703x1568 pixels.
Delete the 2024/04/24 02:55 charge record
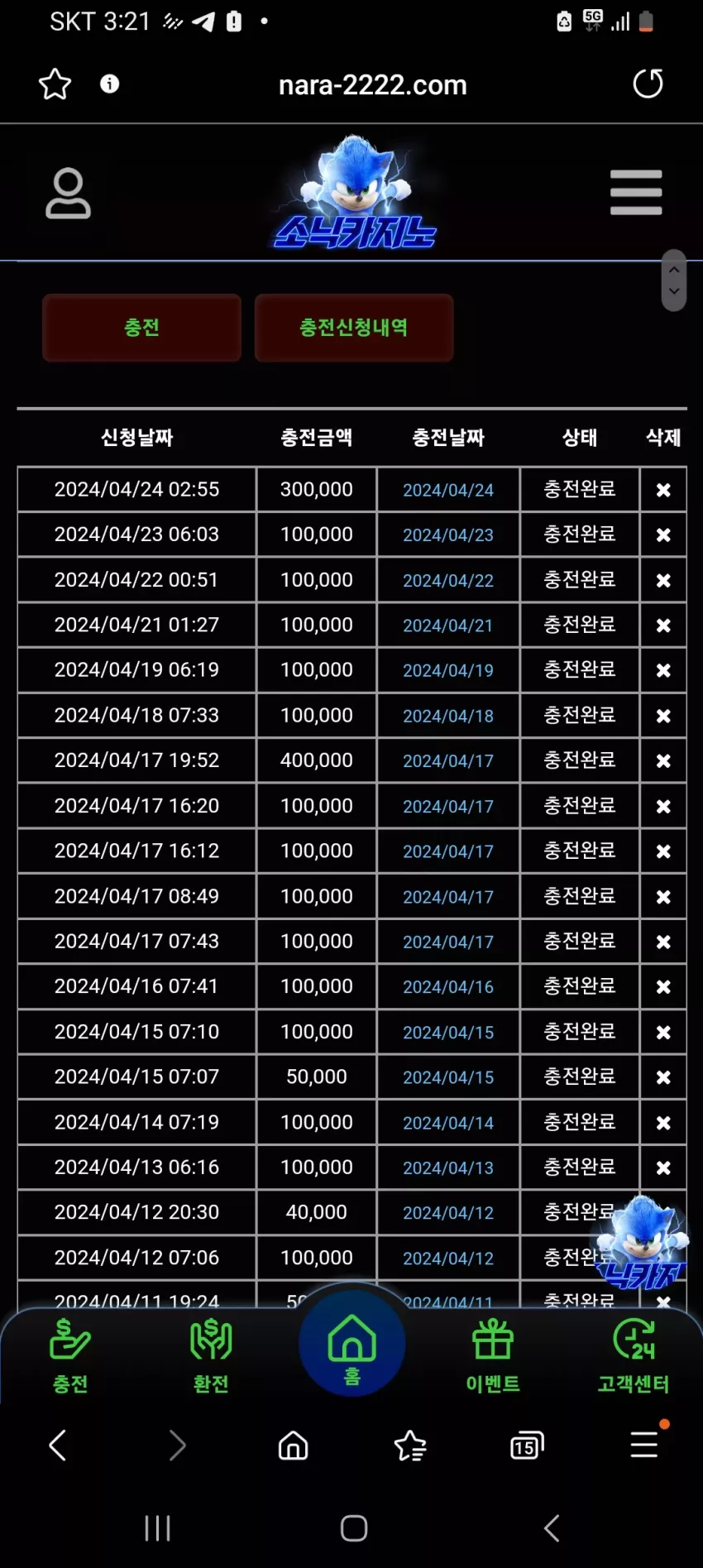coord(663,490)
